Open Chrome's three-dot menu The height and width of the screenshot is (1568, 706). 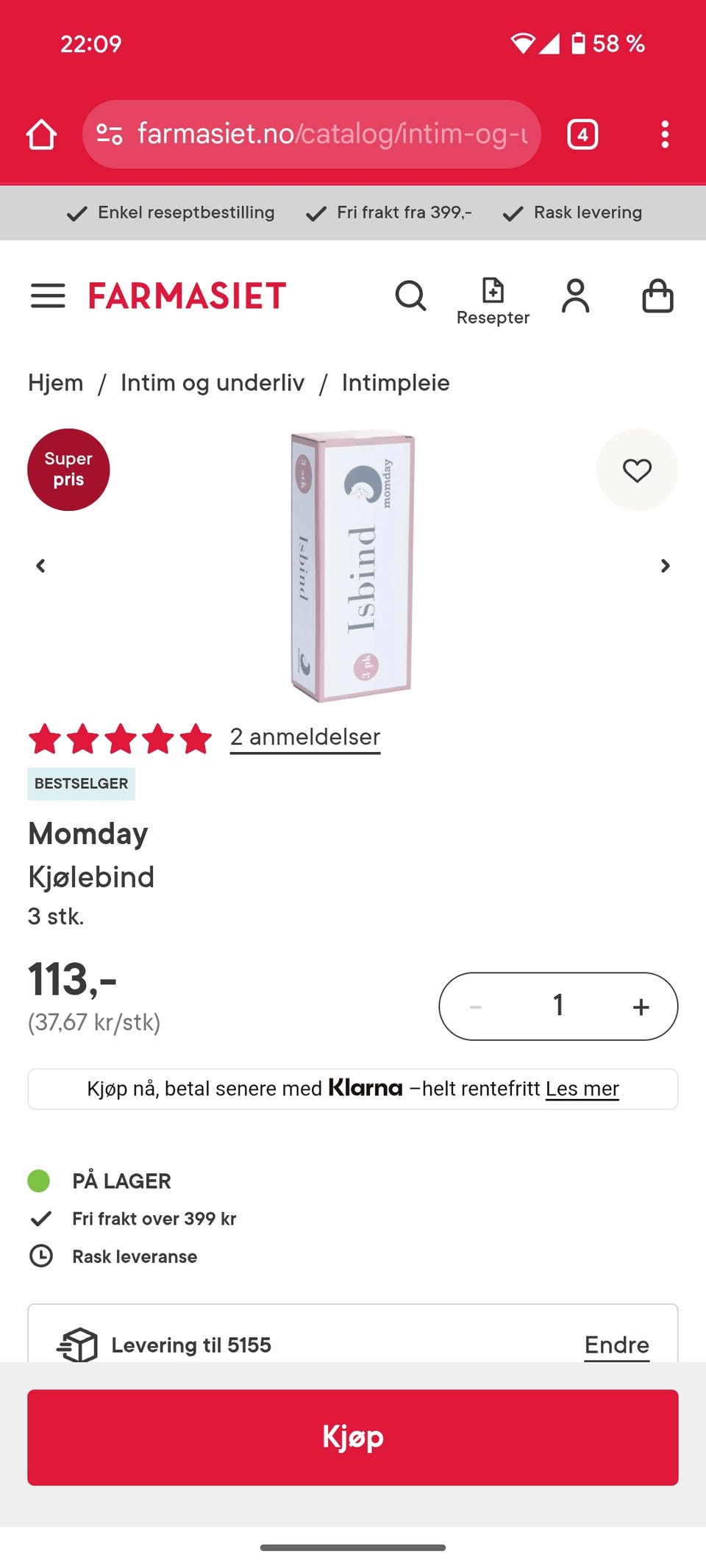click(x=665, y=134)
